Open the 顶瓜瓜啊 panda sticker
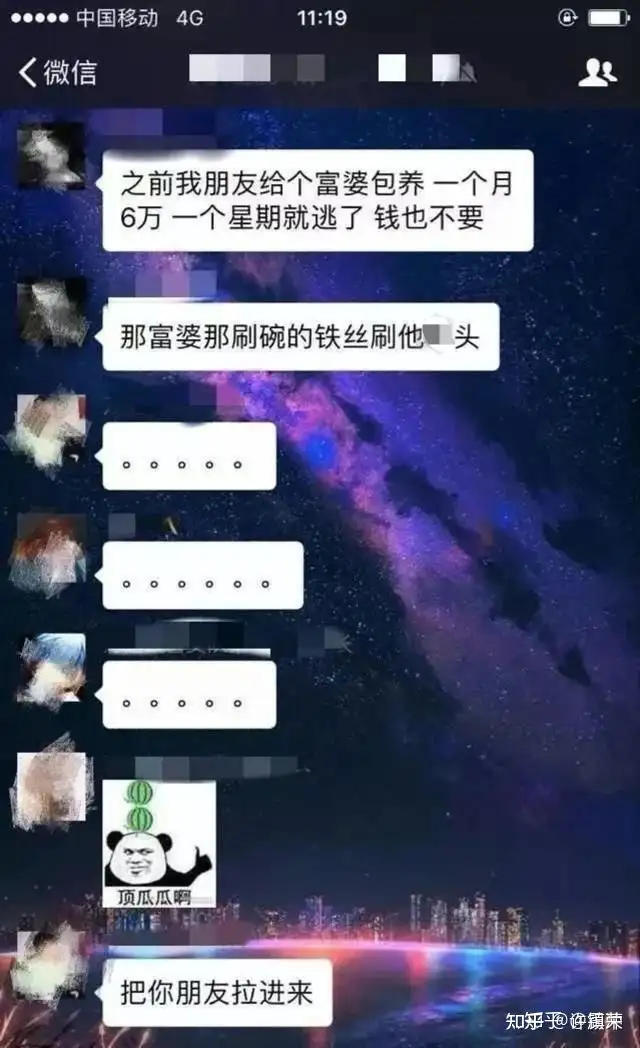The image size is (640, 1048). [x=159, y=843]
